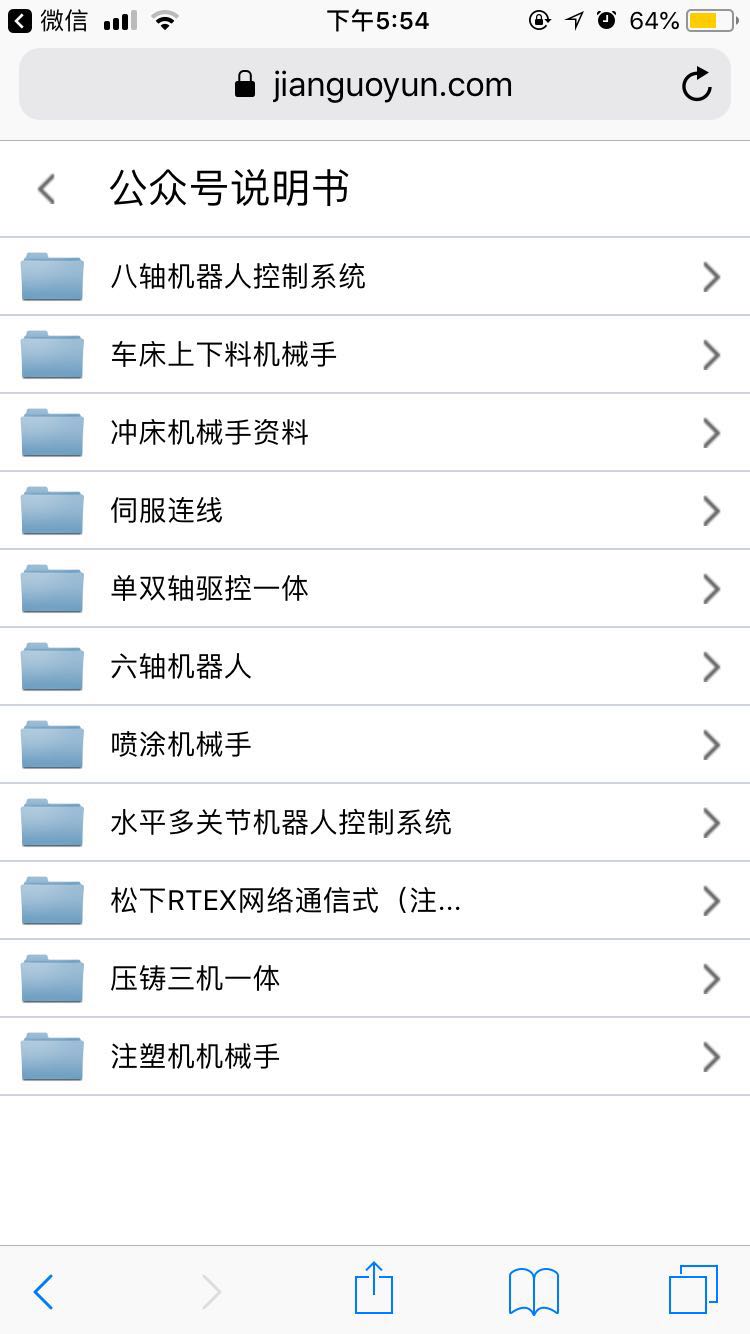Open Safari bookmarks
The height and width of the screenshot is (1334, 750).
click(534, 1291)
